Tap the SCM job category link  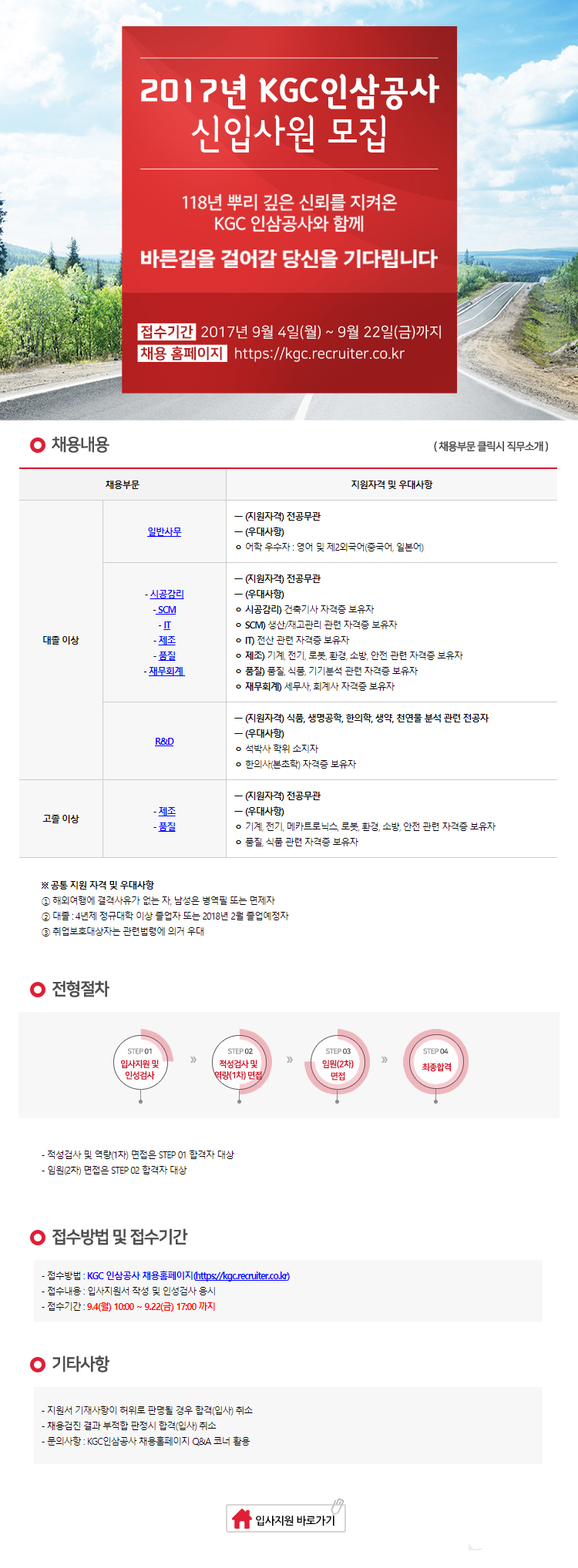pyautogui.click(x=166, y=609)
